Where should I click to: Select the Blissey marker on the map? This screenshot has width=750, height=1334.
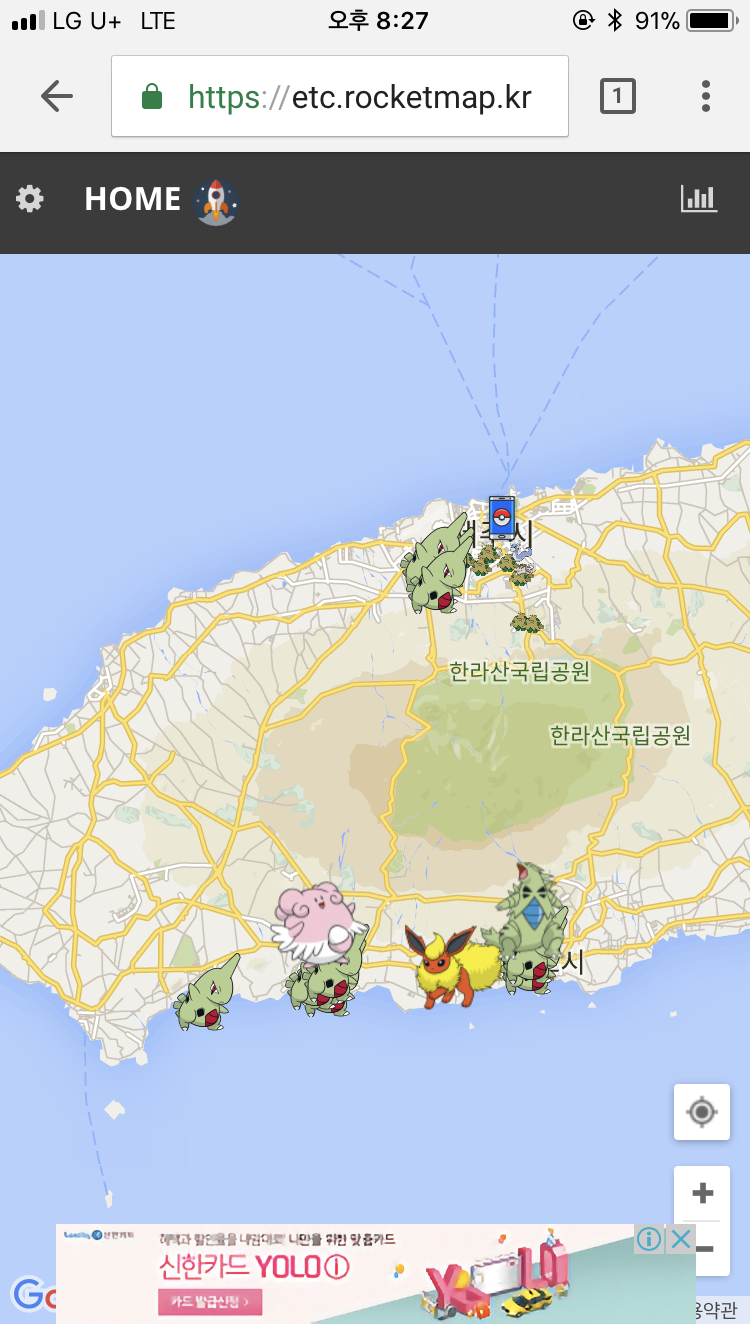pyautogui.click(x=315, y=918)
